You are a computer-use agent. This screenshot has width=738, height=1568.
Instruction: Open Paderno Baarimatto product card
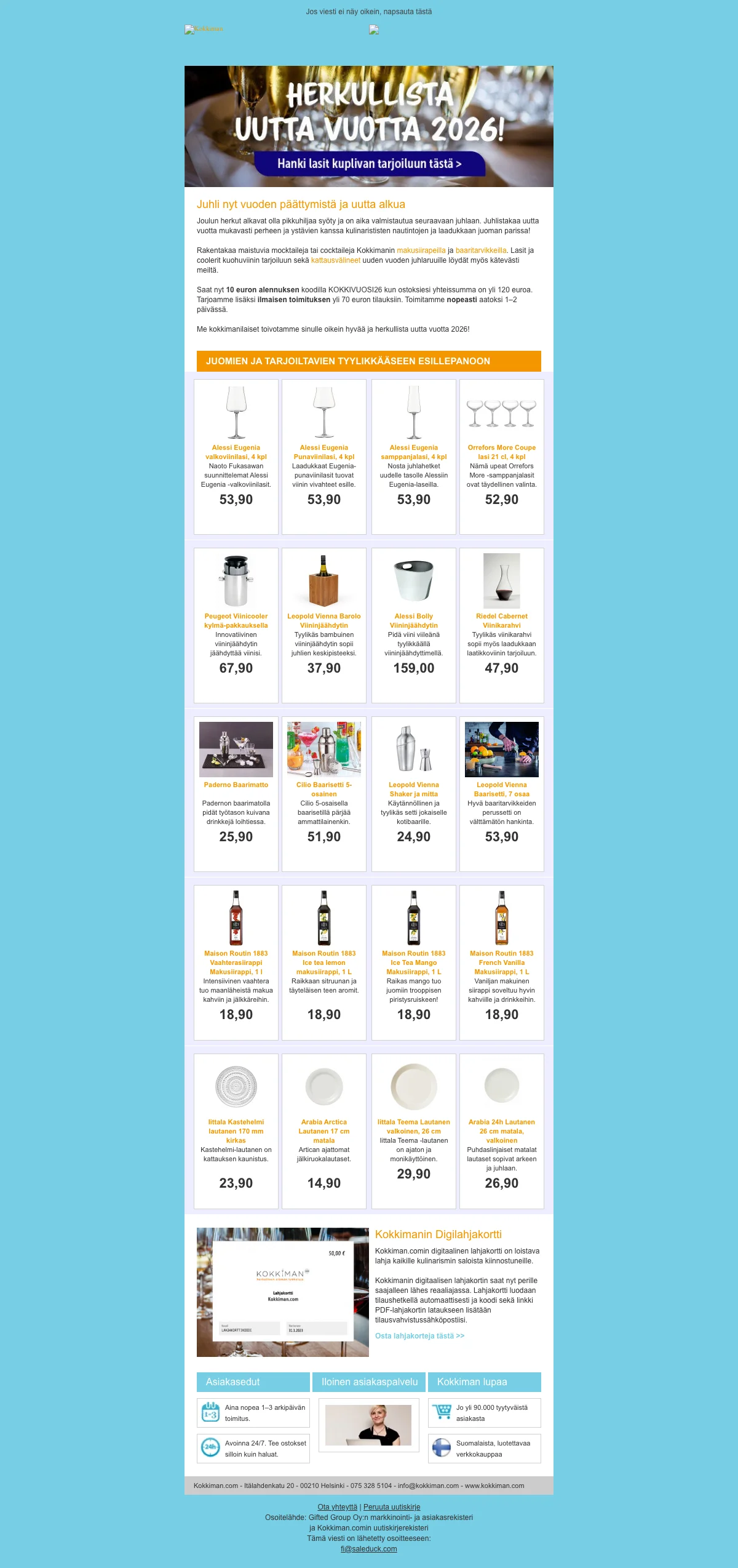pos(236,785)
